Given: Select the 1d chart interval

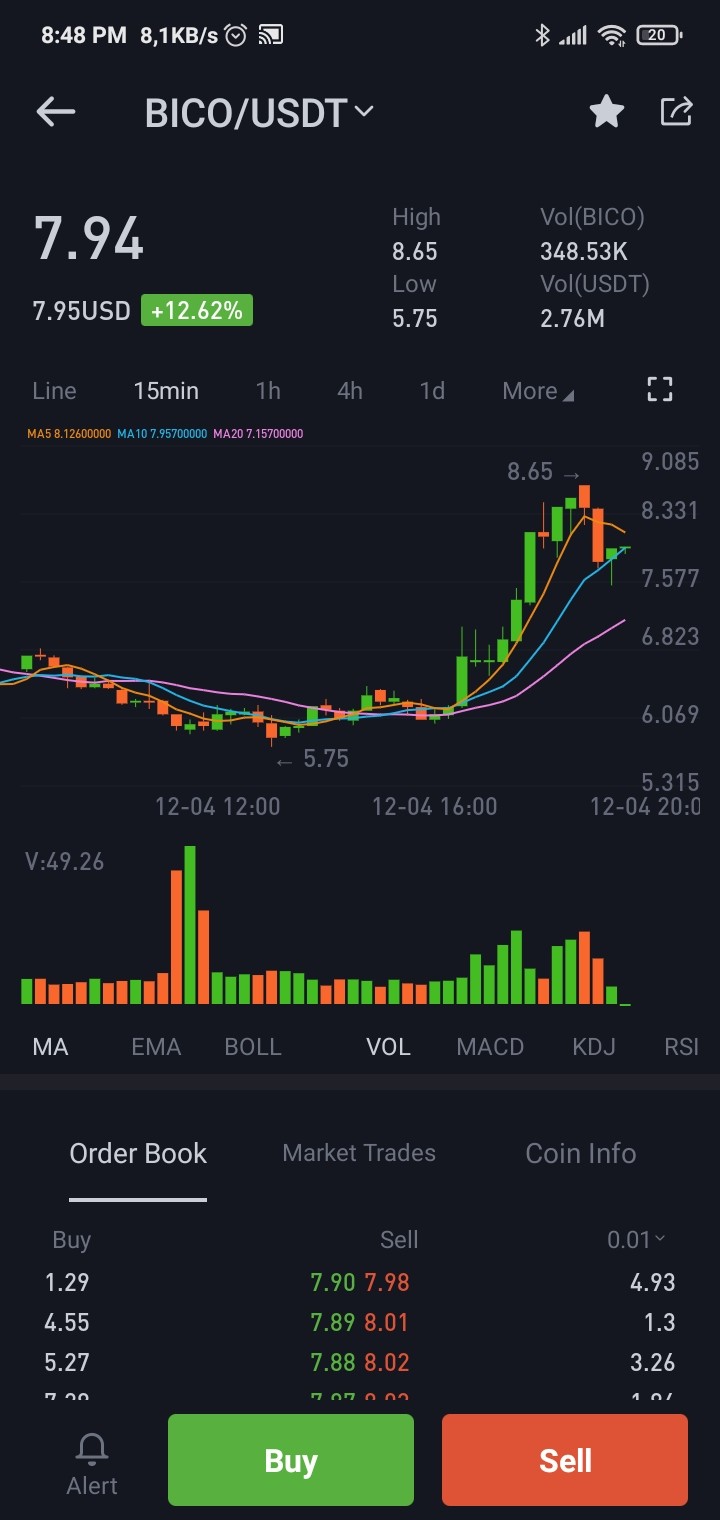Looking at the screenshot, I should pos(432,391).
